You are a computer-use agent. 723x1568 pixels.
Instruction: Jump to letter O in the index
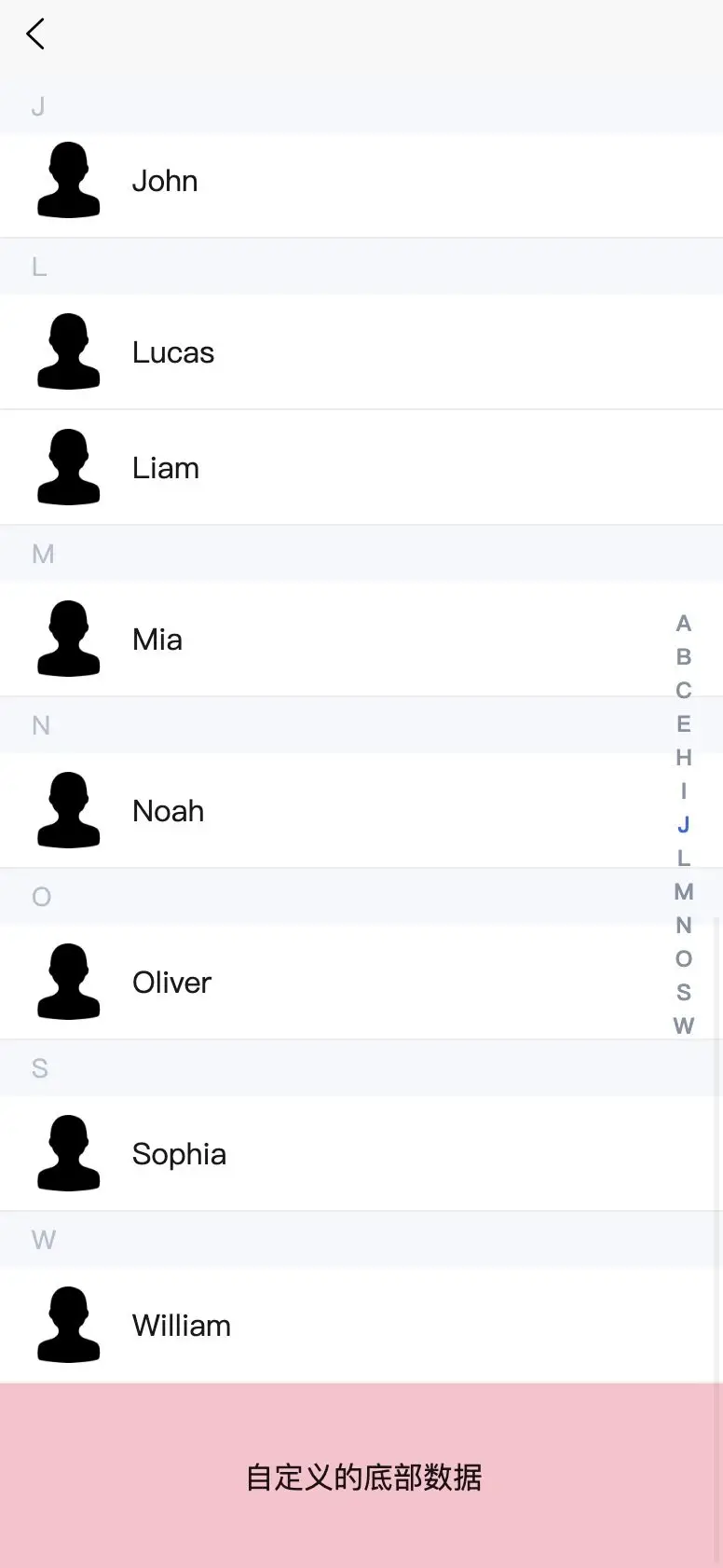[684, 959]
